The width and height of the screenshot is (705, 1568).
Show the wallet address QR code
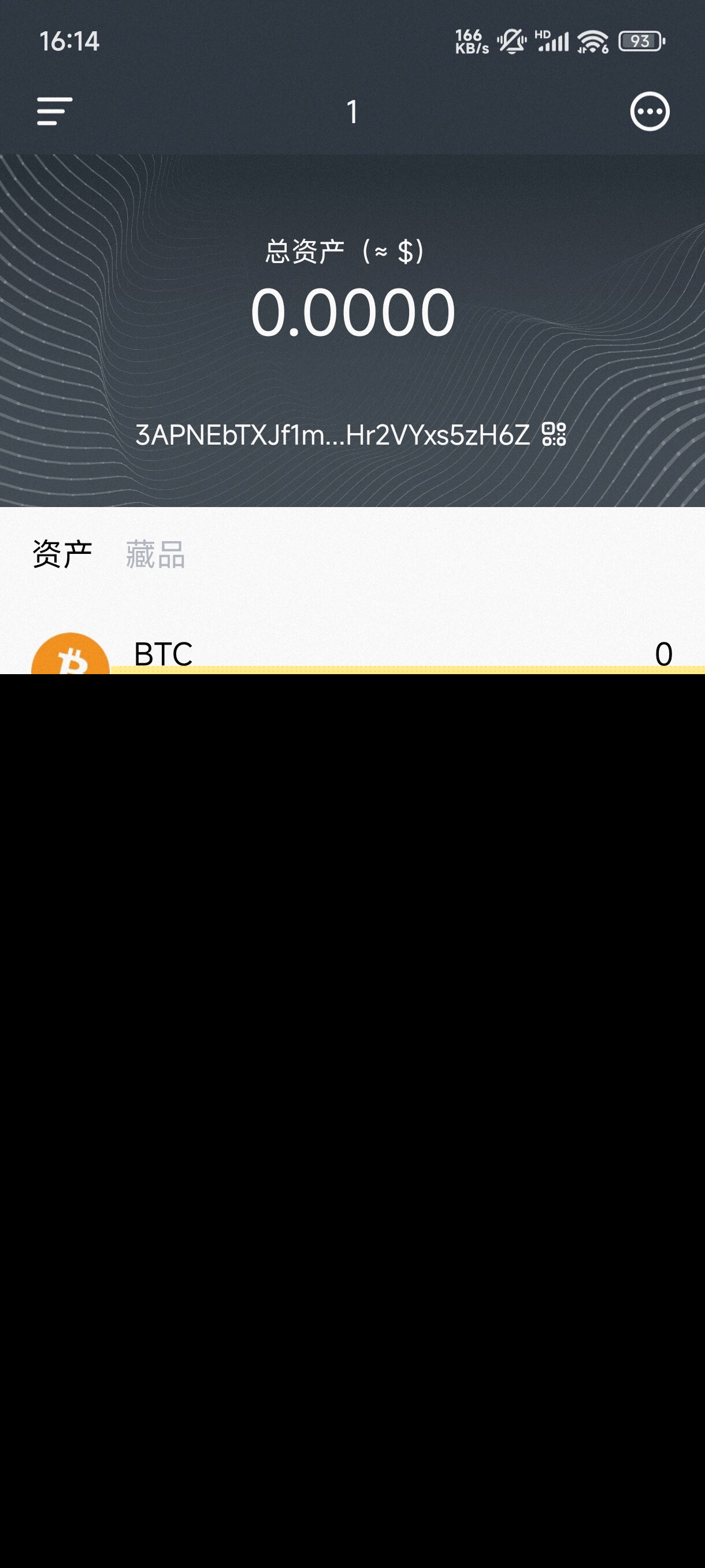click(554, 435)
